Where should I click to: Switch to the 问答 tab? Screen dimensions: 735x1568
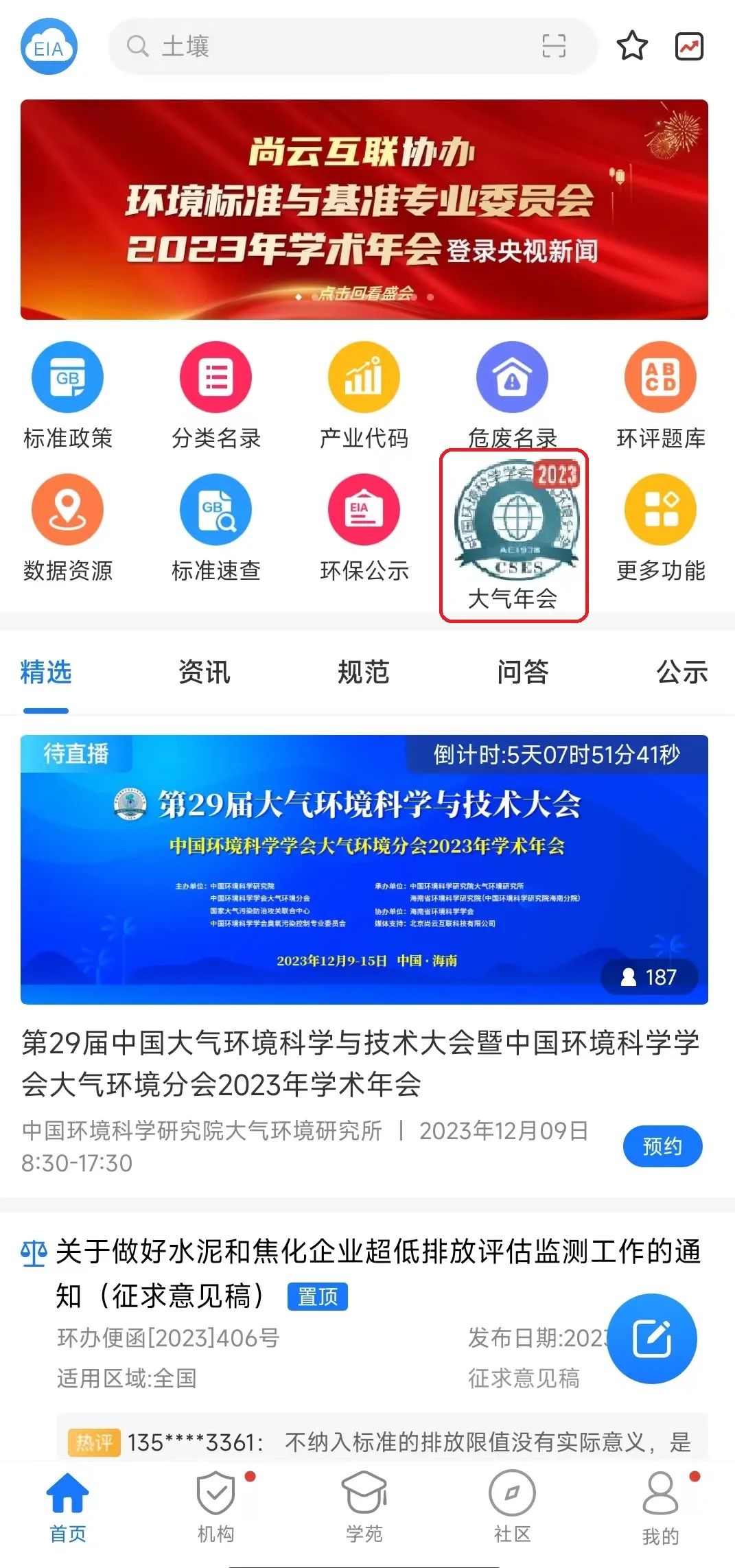pos(522,672)
